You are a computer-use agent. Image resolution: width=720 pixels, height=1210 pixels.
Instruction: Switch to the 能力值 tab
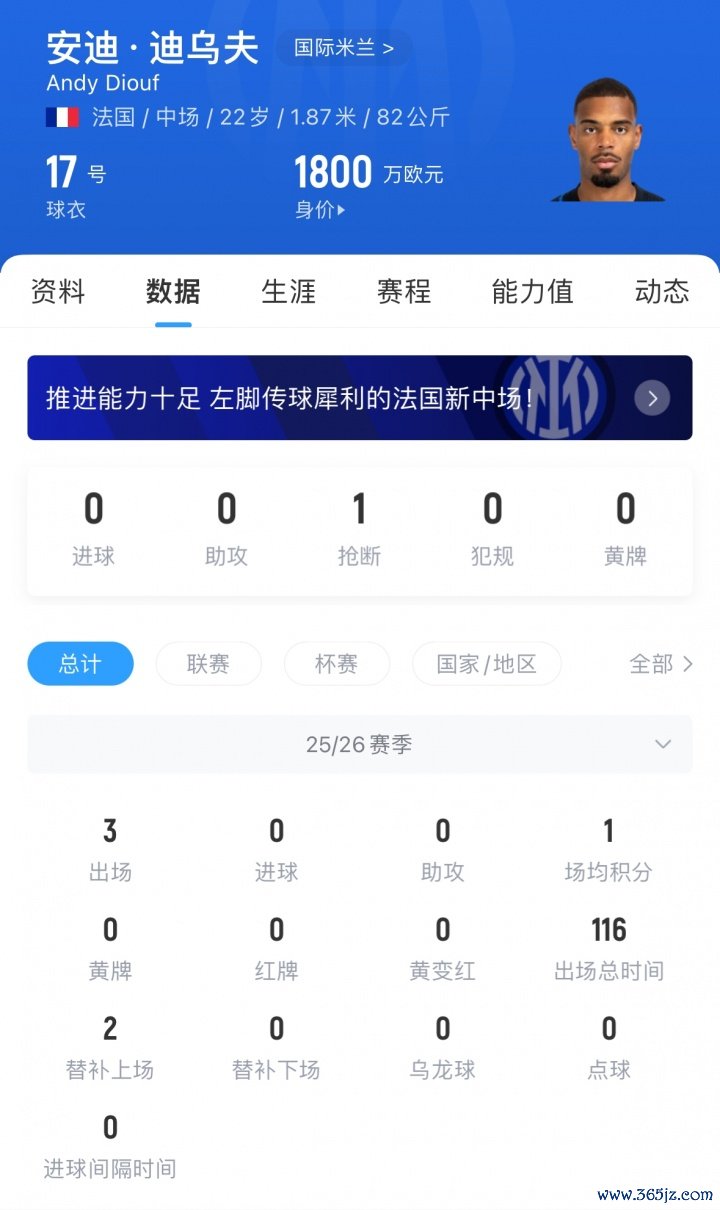pos(532,292)
